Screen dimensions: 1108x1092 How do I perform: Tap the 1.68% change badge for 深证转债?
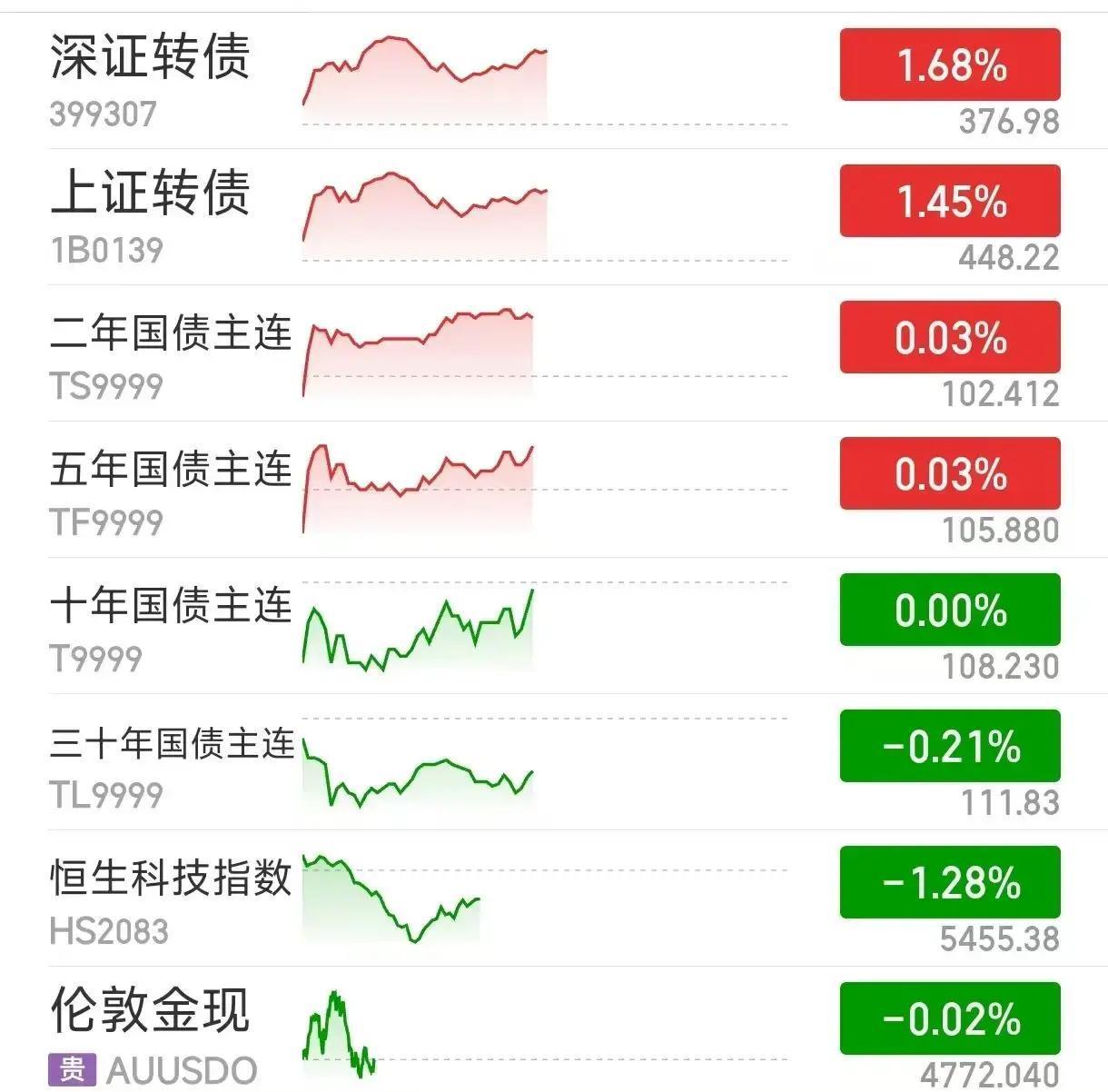tap(950, 65)
